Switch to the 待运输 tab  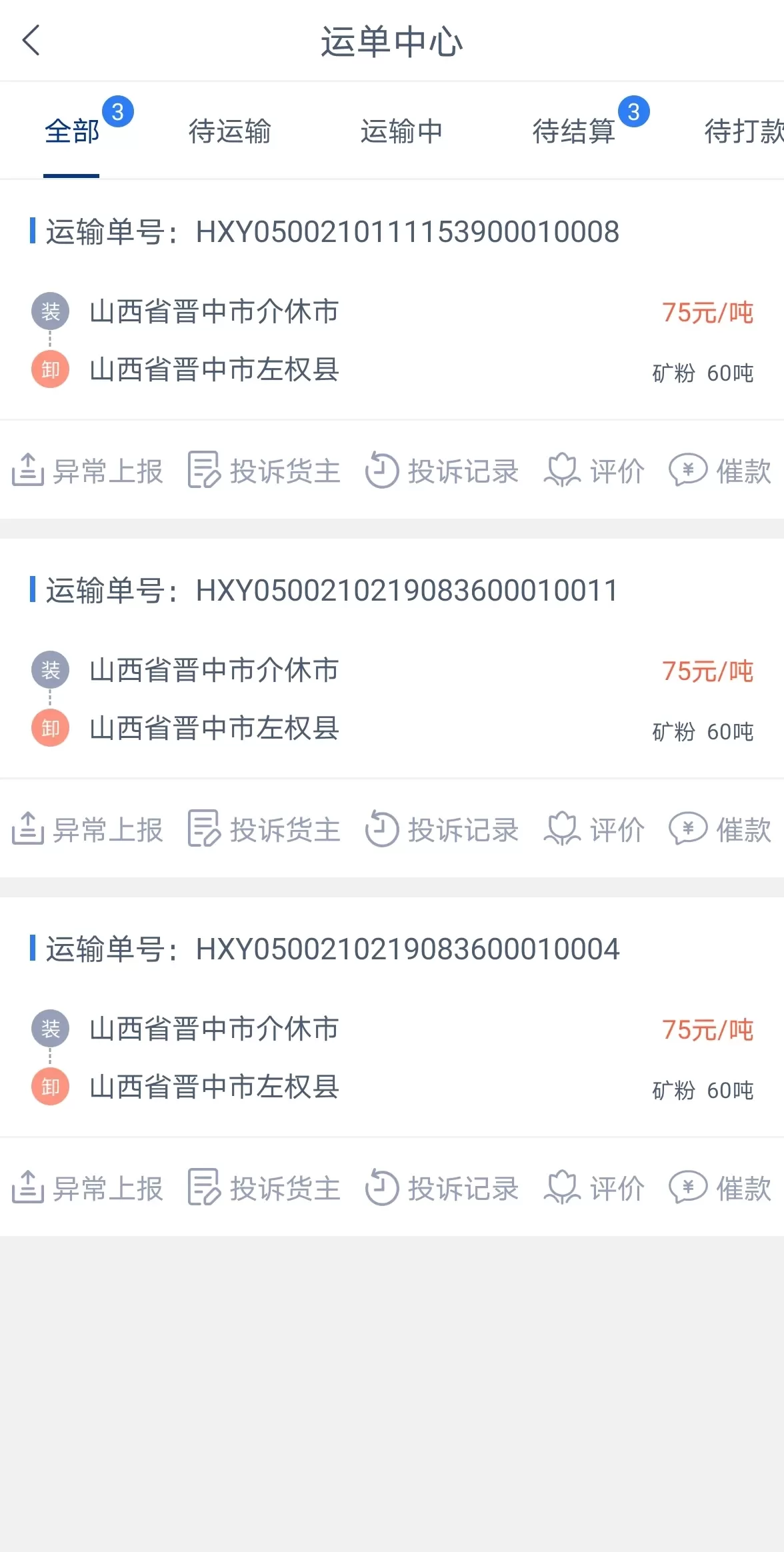pos(229,131)
